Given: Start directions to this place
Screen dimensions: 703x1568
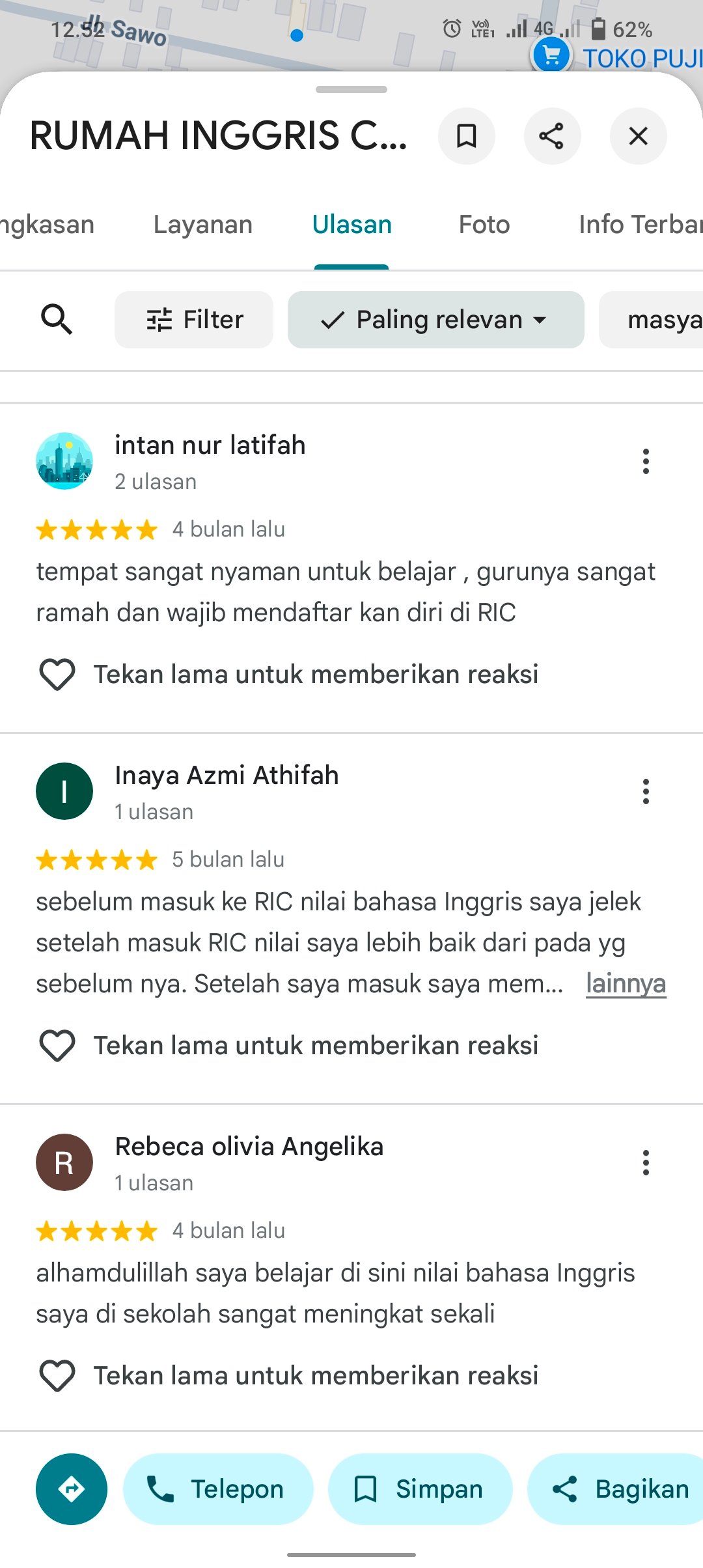Looking at the screenshot, I should pos(72,1489).
